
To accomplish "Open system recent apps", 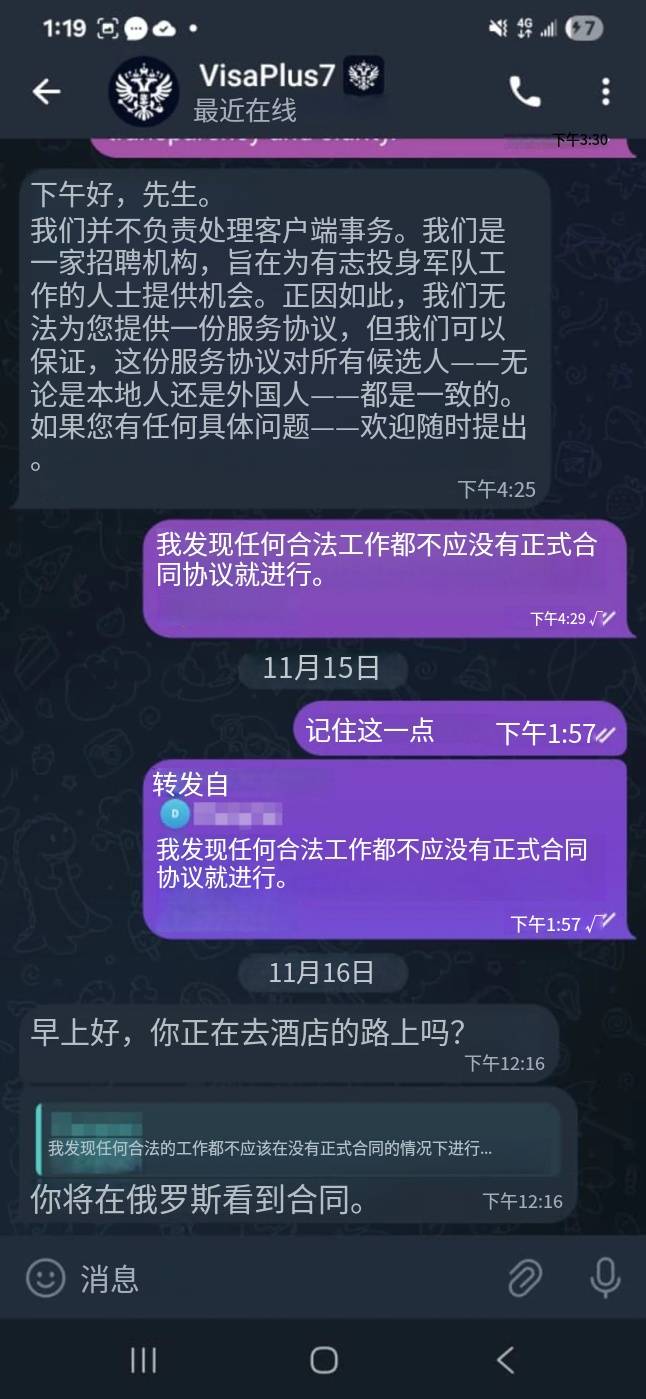I will click(143, 1359).
